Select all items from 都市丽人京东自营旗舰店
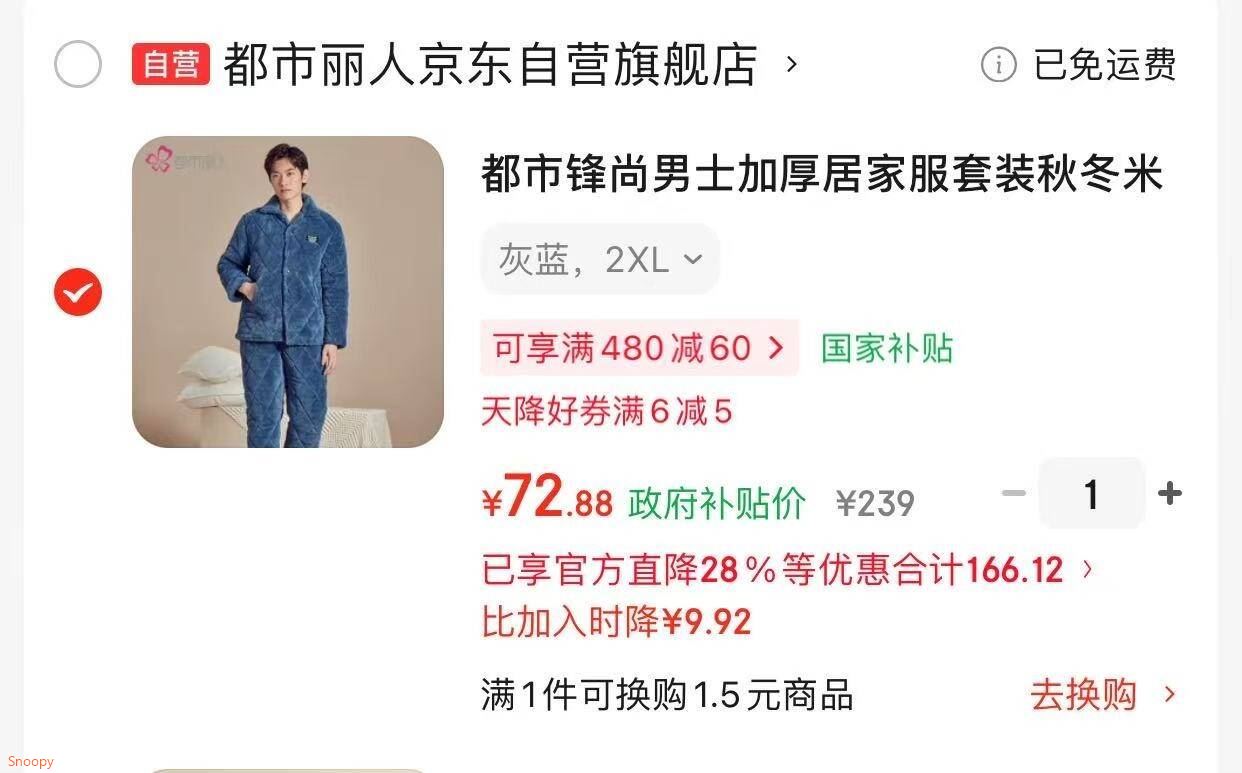 (78, 64)
